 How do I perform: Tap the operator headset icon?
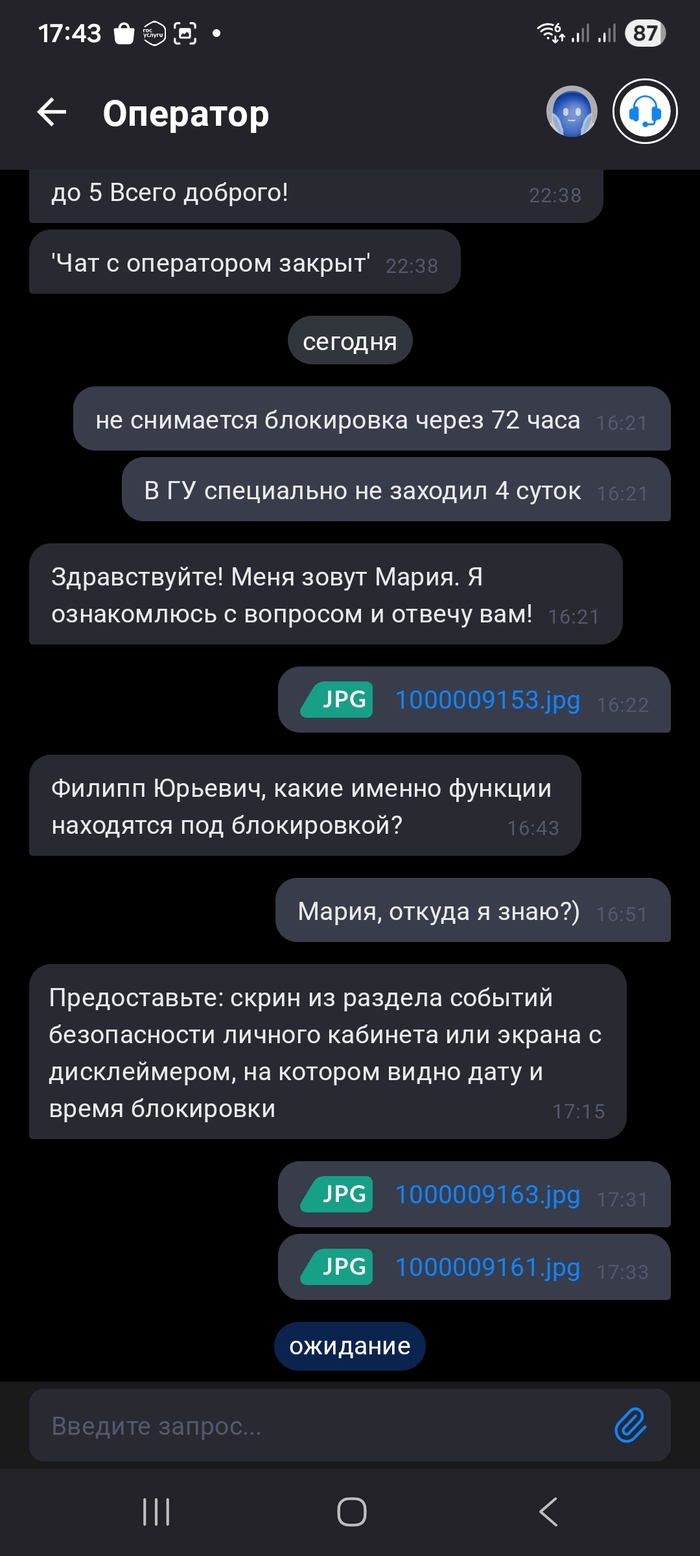[644, 112]
